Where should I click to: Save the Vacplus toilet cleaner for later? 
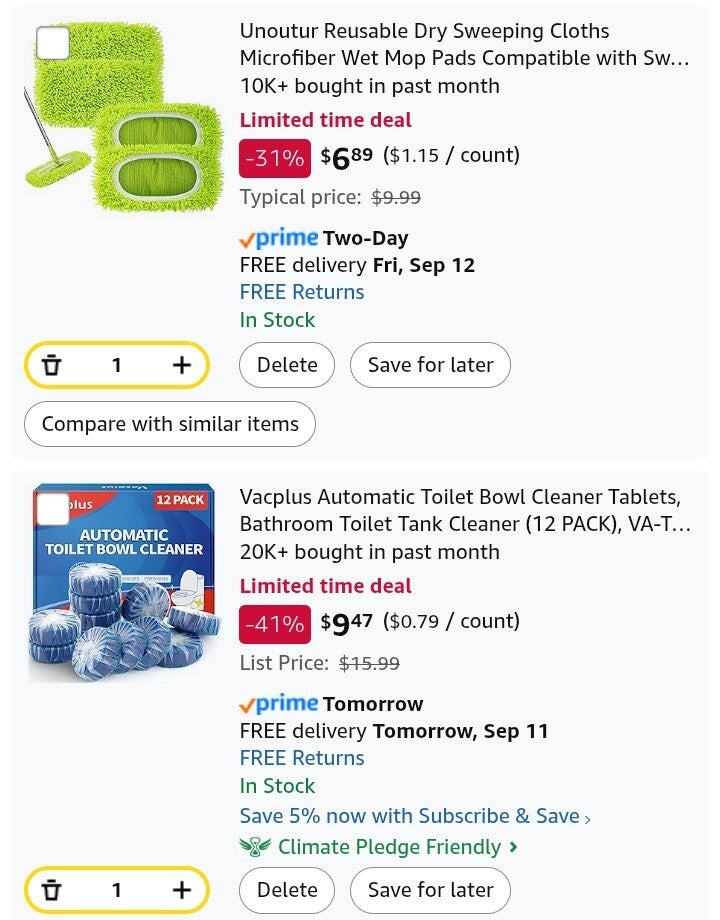(430, 890)
